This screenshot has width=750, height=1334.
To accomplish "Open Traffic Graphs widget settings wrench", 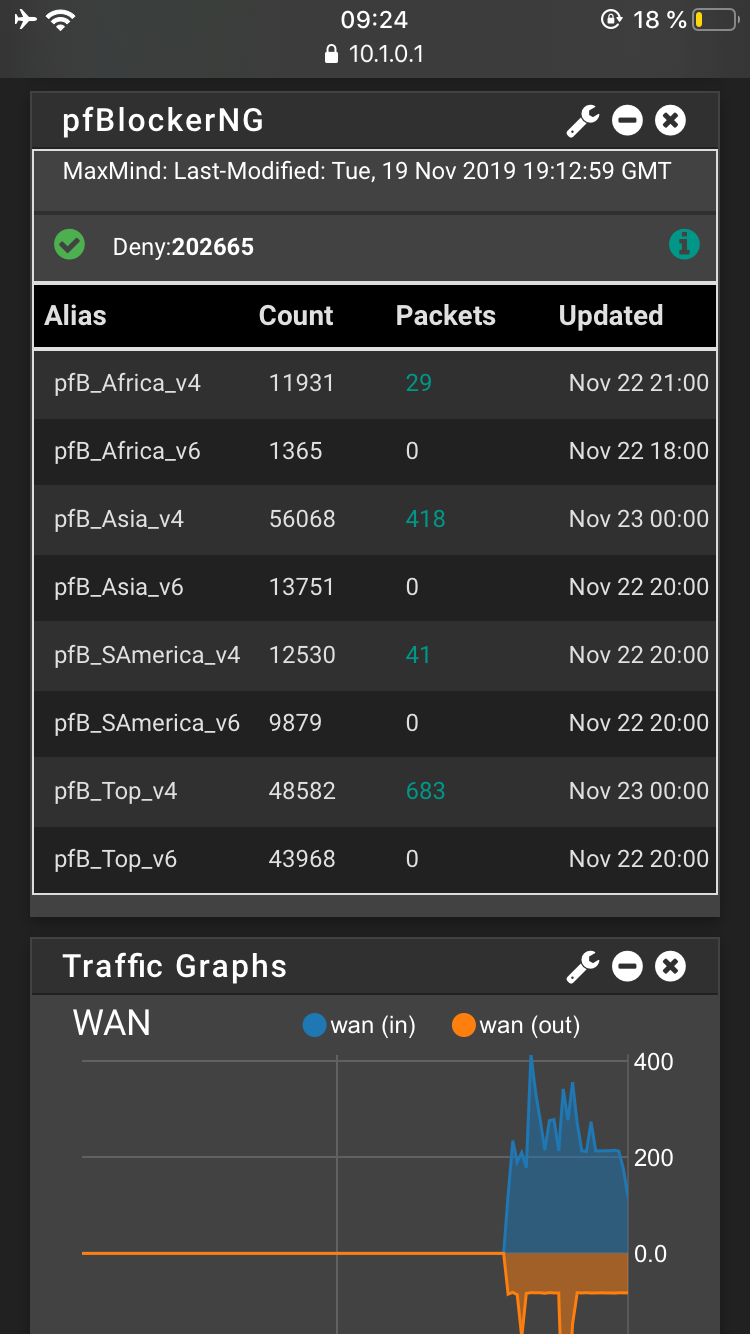I will pos(583,967).
